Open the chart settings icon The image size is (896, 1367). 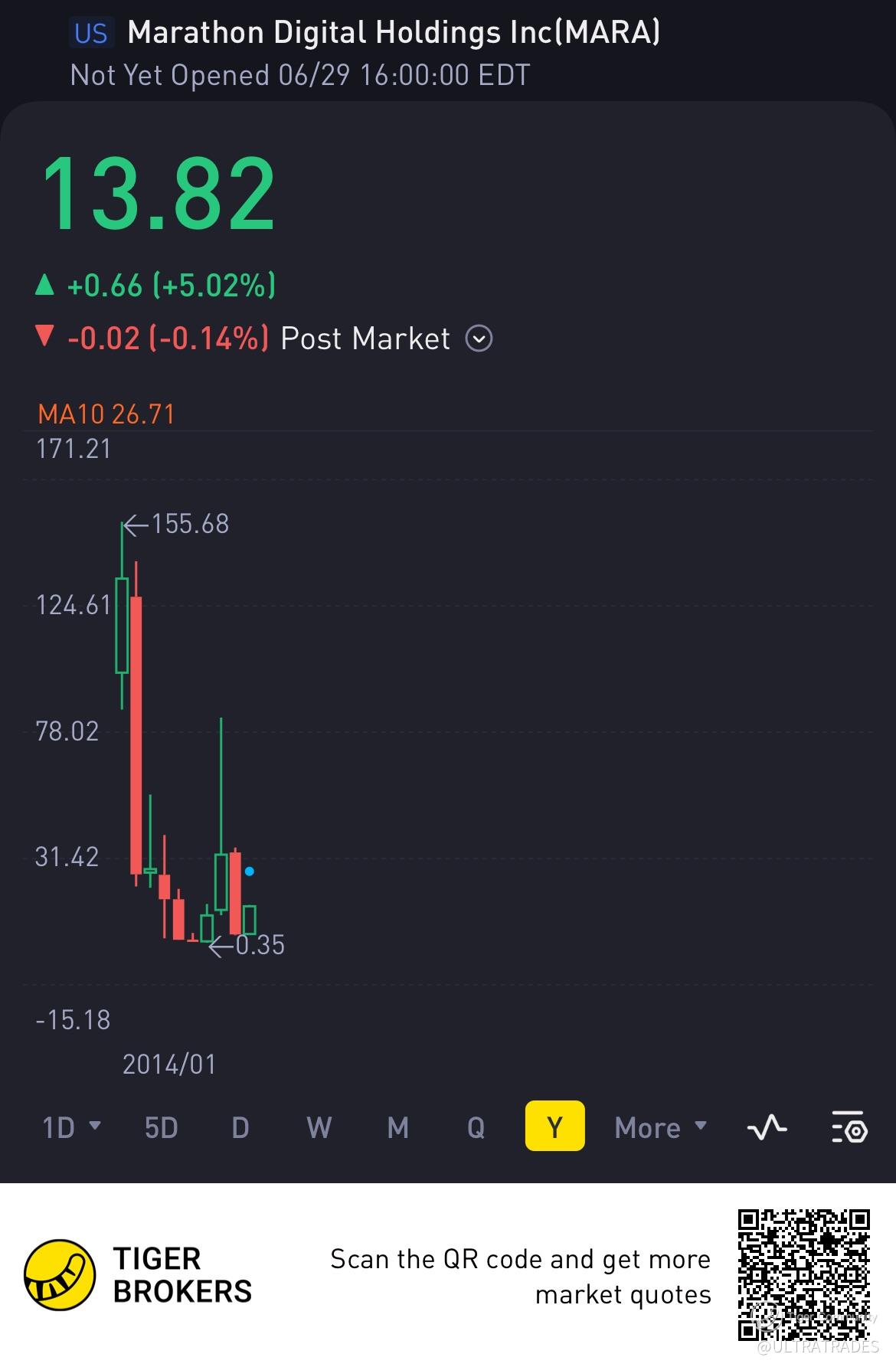(x=849, y=1127)
